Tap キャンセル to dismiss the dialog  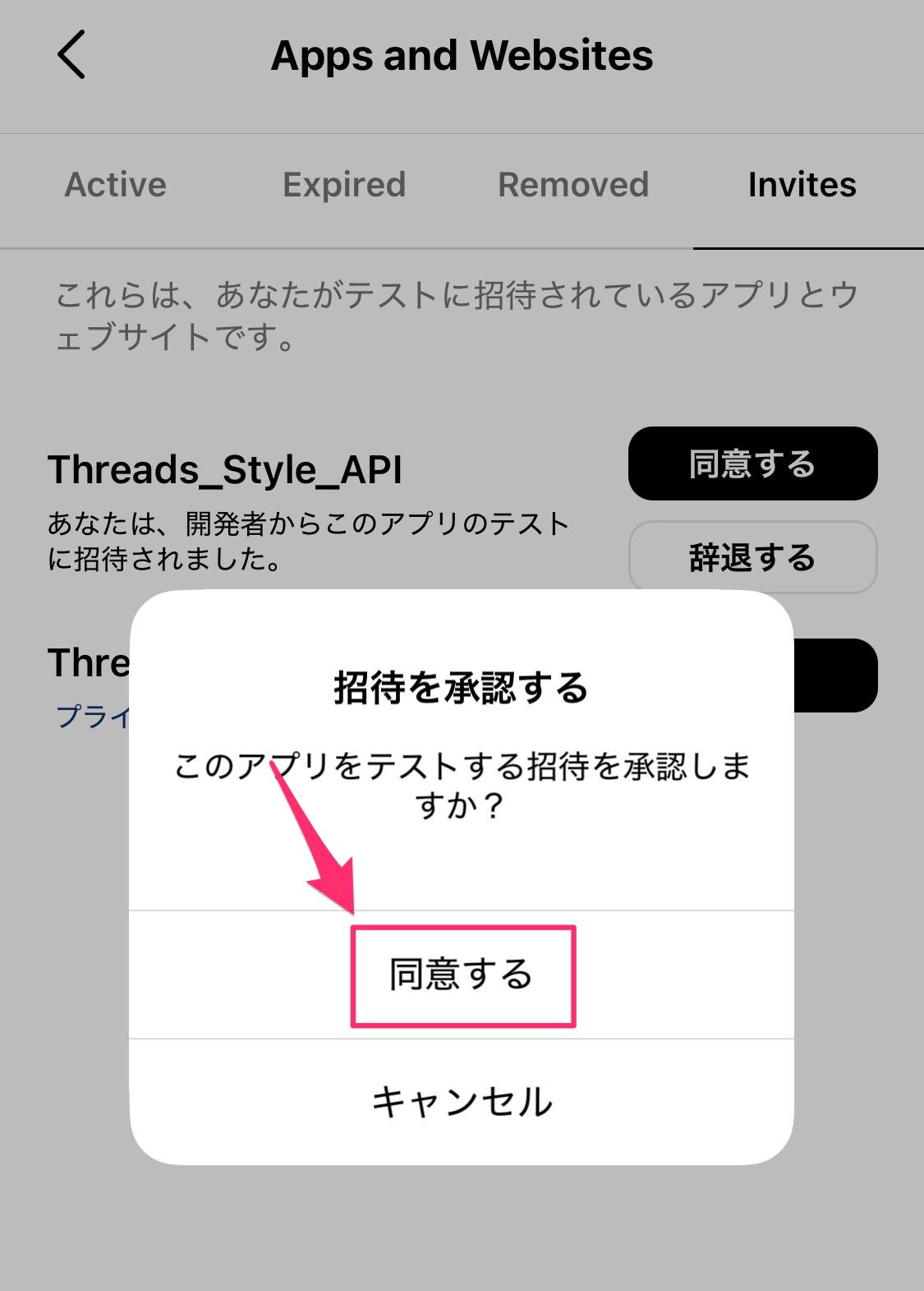[462, 1102]
